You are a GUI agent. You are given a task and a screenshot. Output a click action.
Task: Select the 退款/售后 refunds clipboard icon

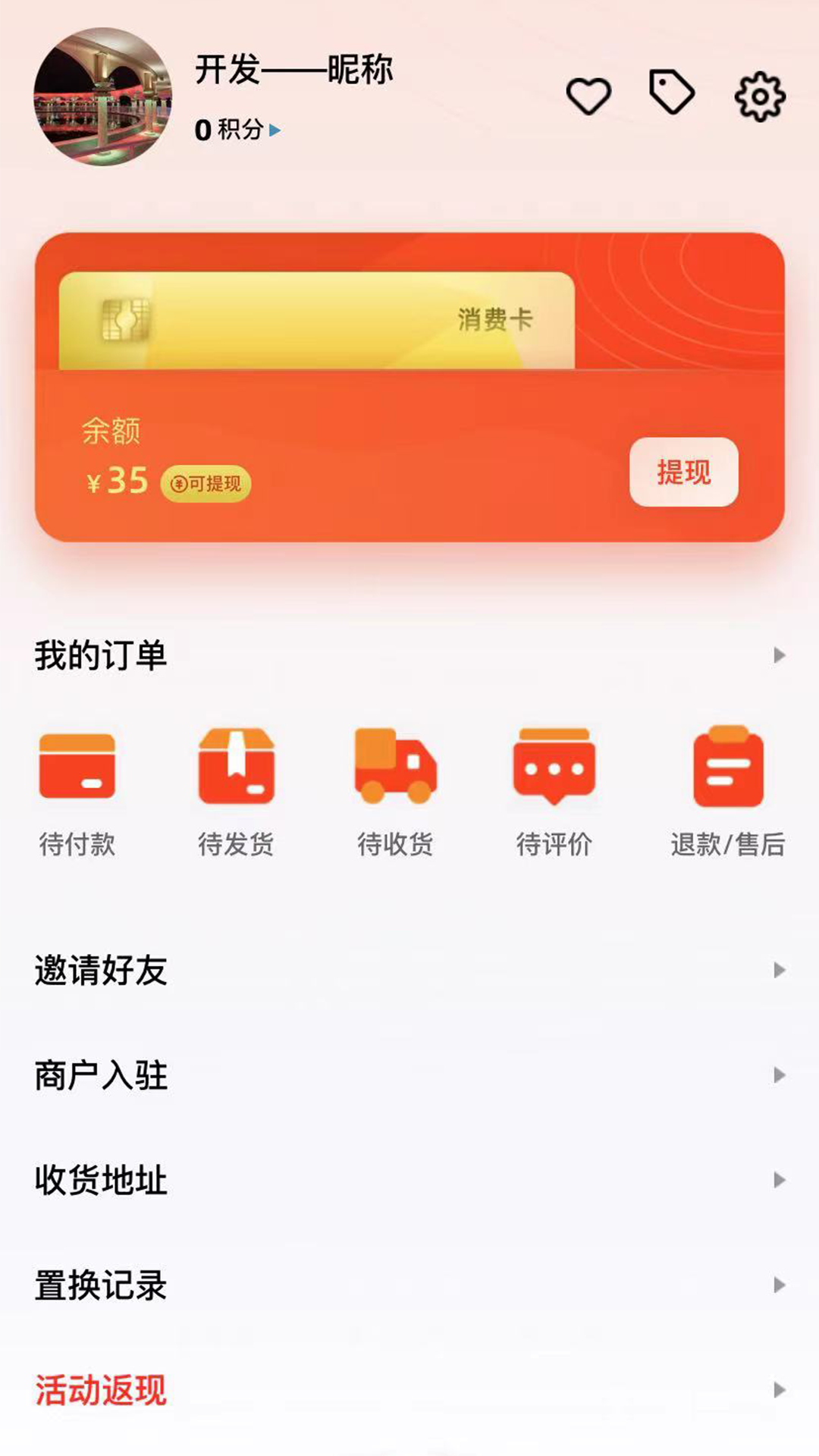(x=724, y=766)
